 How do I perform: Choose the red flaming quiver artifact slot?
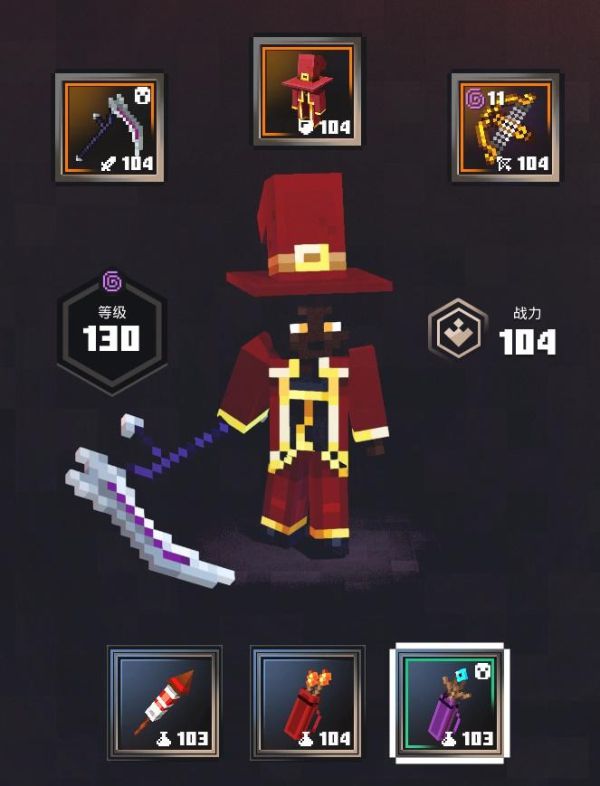click(x=307, y=703)
